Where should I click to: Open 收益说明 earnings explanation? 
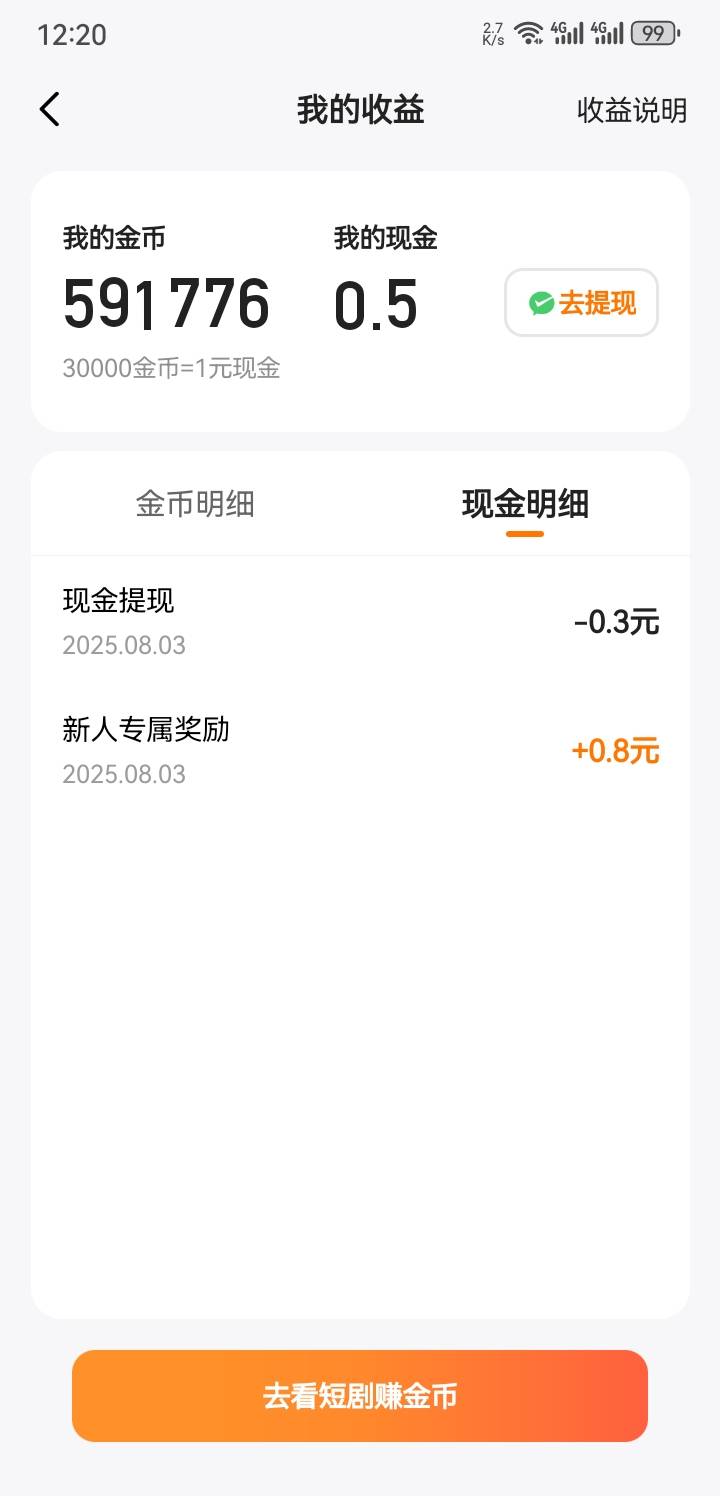coord(632,110)
